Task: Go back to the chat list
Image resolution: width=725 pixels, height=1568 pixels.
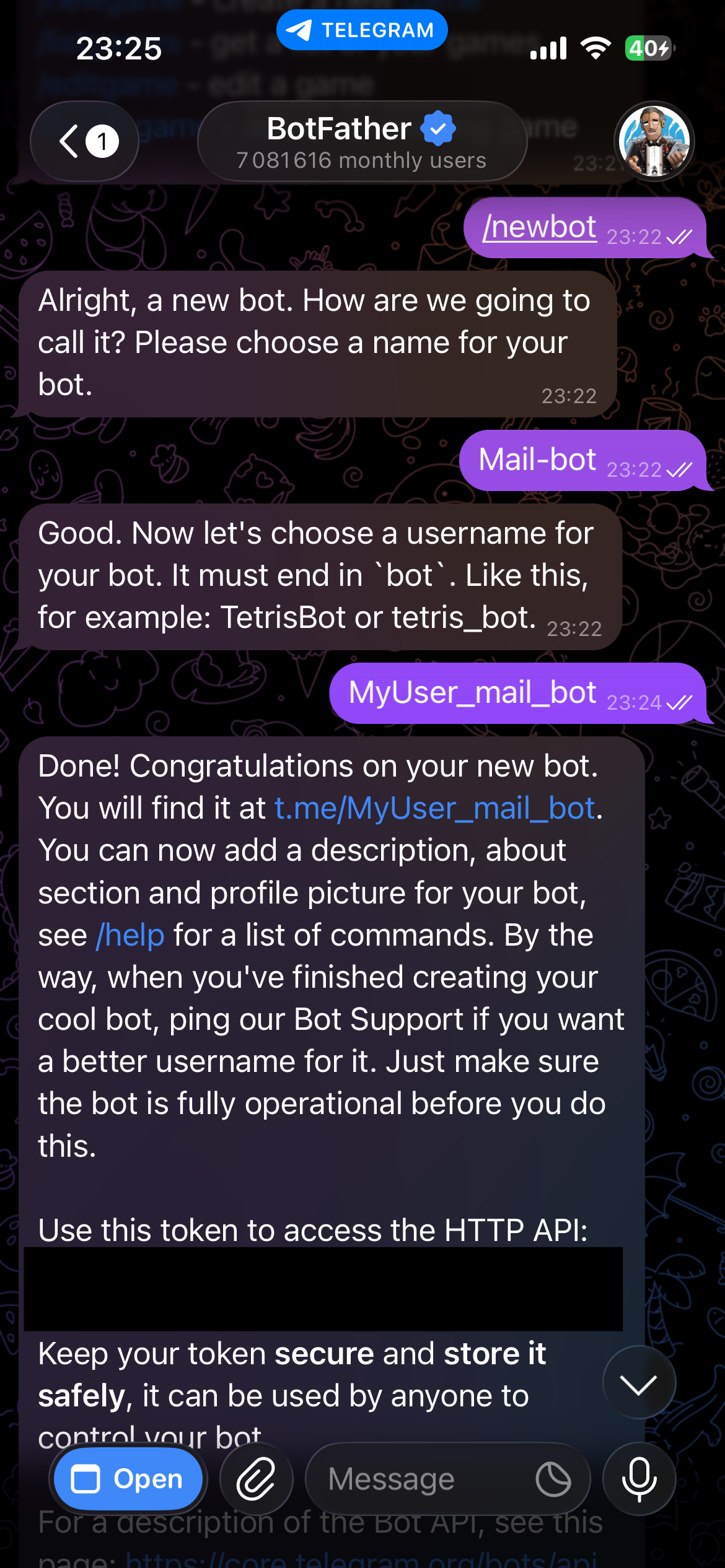Action: [84, 142]
